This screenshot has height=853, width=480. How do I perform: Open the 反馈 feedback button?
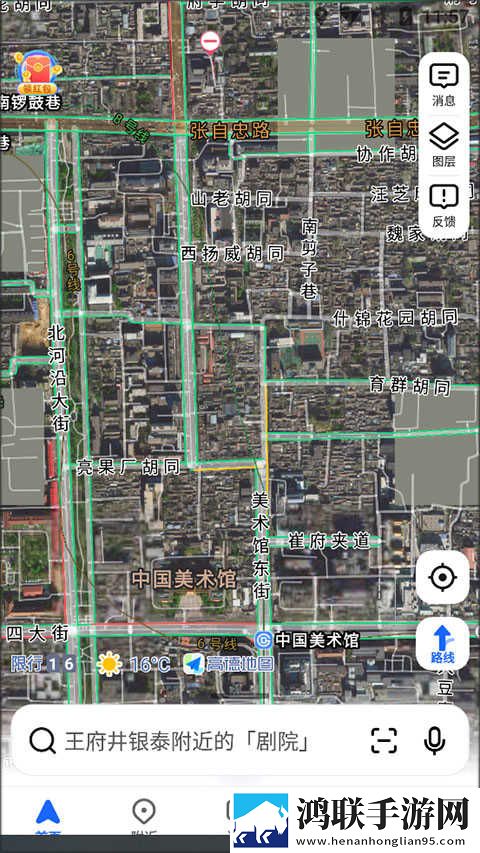[444, 206]
